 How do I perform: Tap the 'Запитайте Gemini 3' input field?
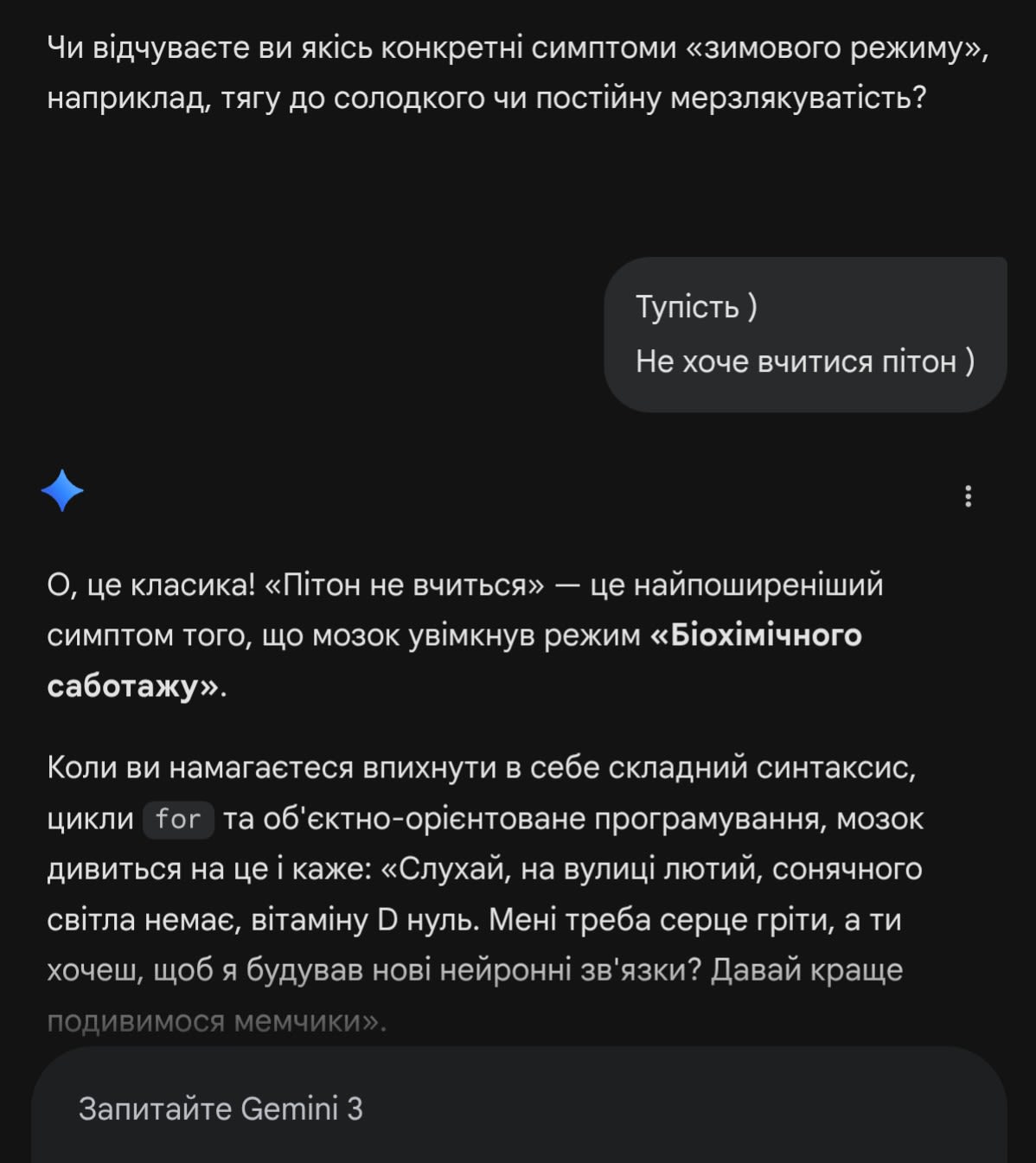pos(519,1108)
